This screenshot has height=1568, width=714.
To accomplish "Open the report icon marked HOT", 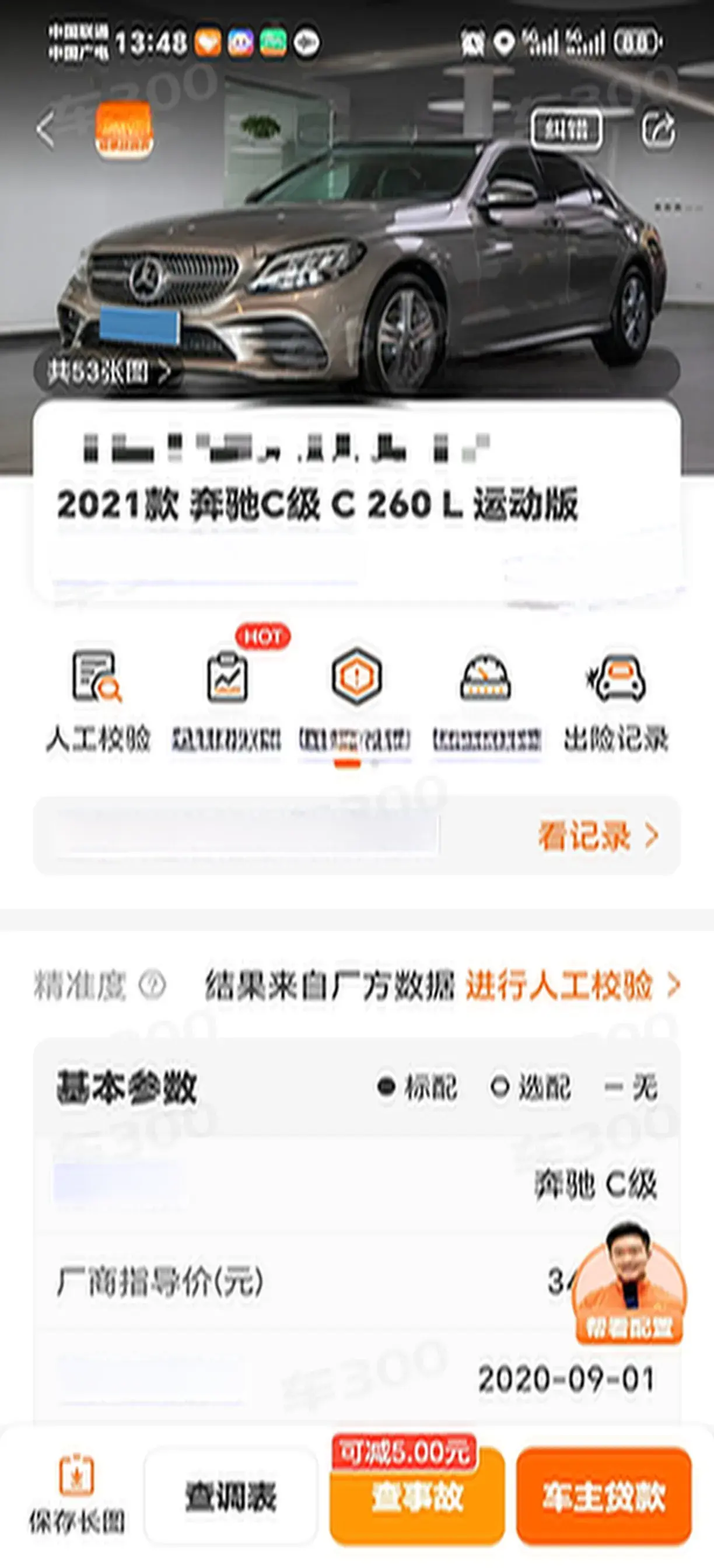I will (x=227, y=700).
